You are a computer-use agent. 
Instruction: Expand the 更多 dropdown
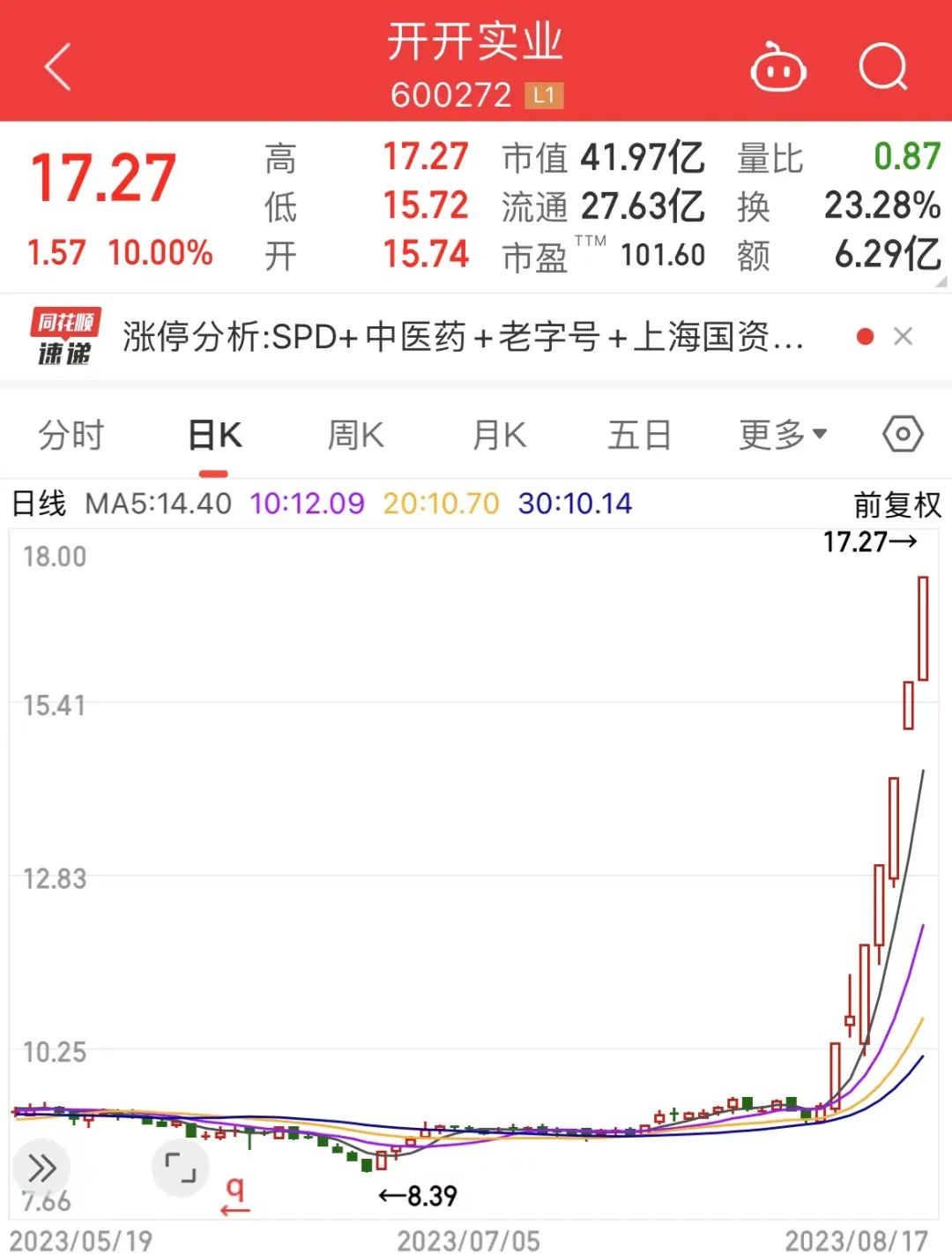[782, 435]
